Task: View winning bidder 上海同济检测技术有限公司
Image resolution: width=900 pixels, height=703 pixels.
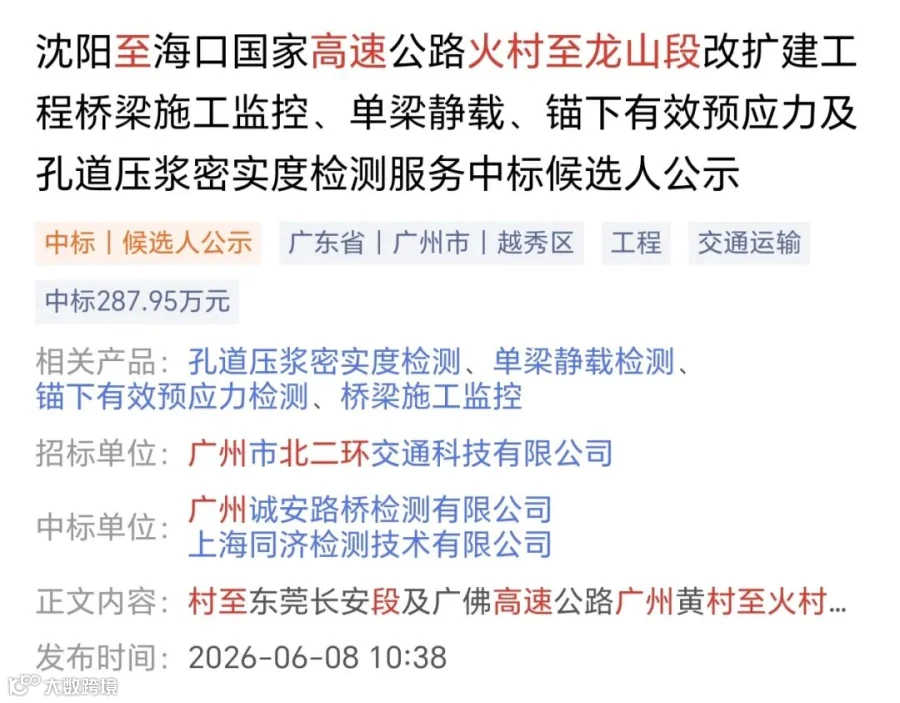Action: [370, 544]
